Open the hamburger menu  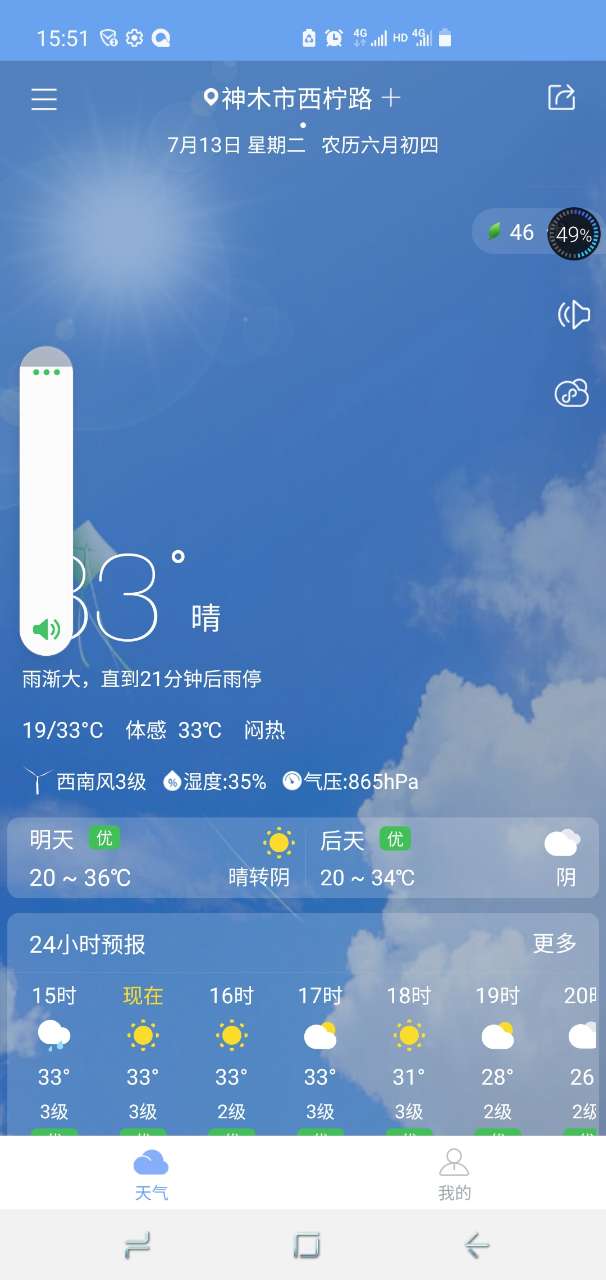click(44, 99)
